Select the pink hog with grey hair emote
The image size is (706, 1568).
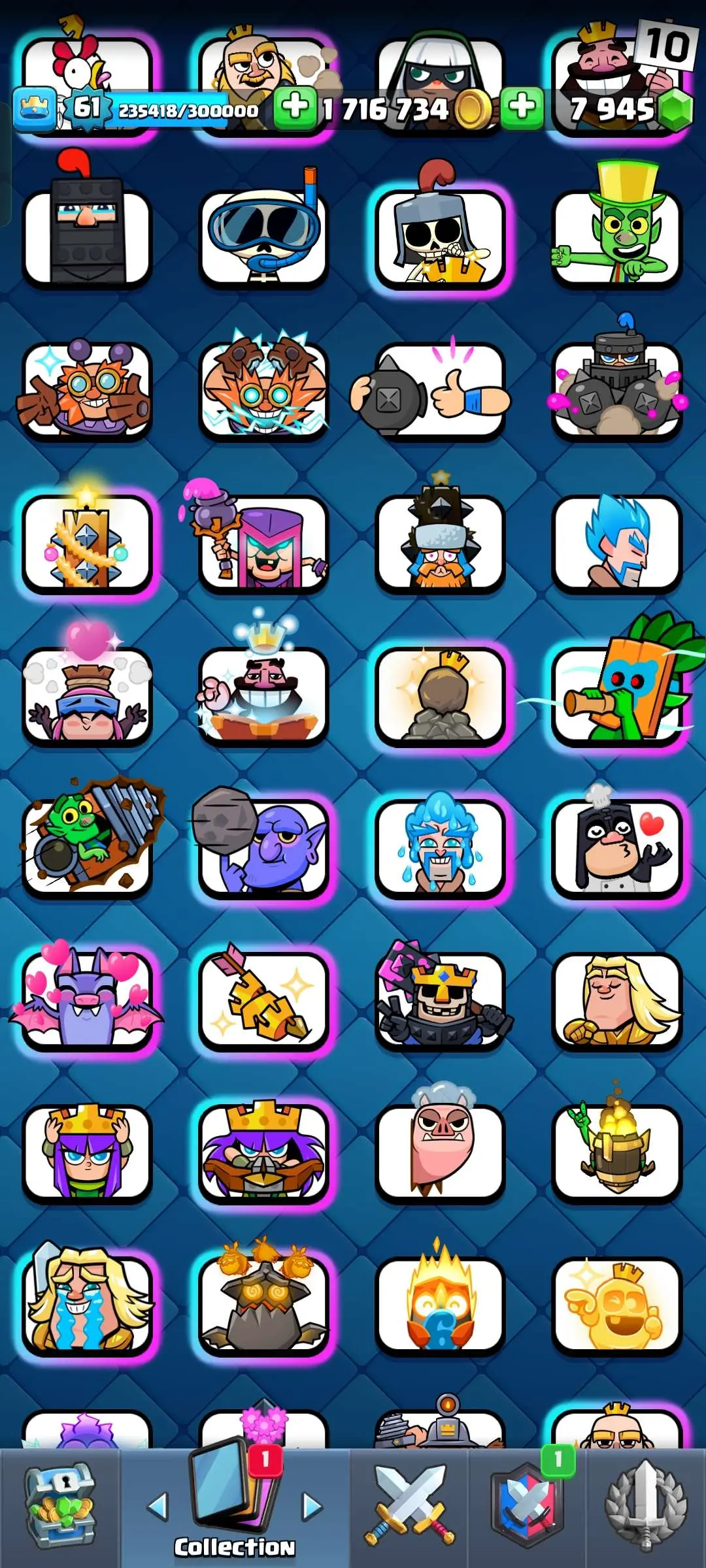[x=439, y=1151]
